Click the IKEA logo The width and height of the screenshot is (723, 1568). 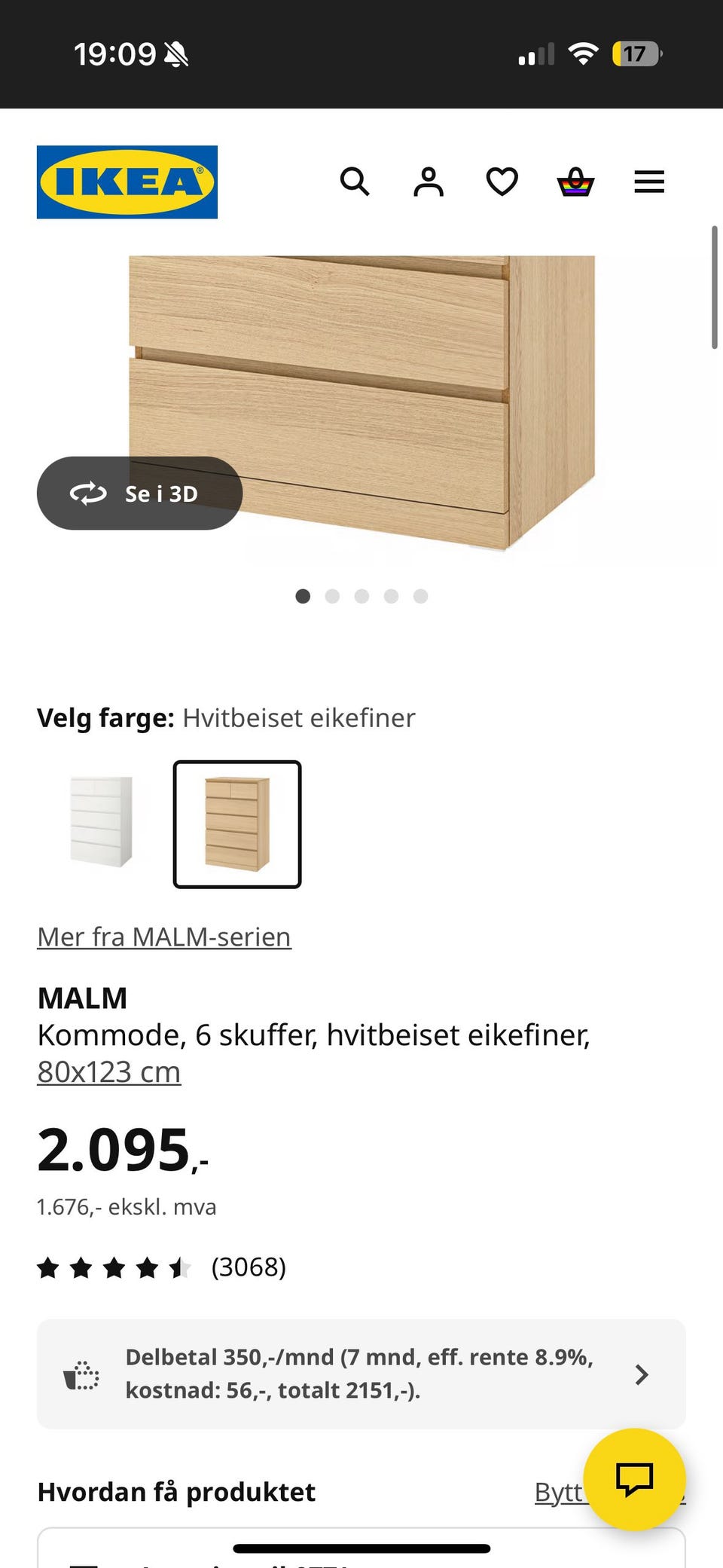(x=125, y=182)
